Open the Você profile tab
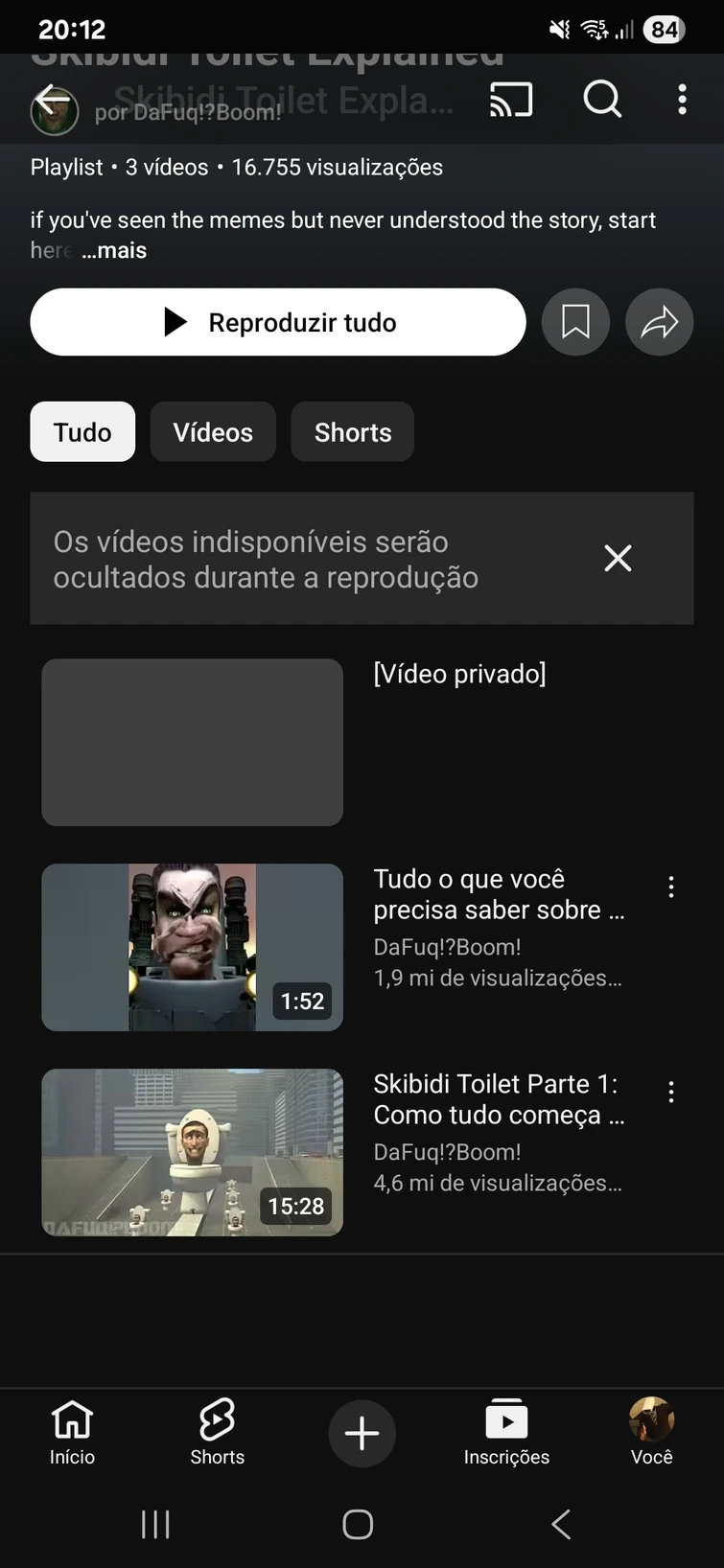 tap(651, 1432)
